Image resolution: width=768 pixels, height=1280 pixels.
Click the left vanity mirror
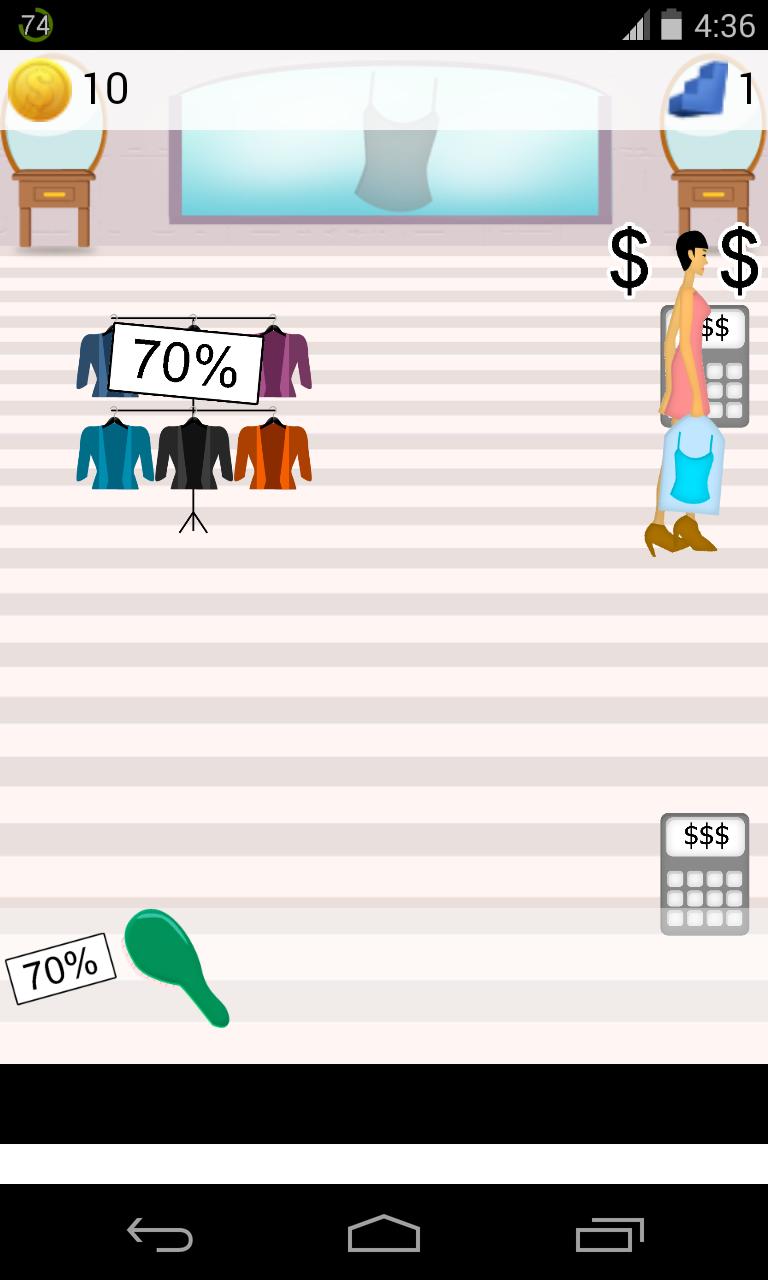click(55, 150)
